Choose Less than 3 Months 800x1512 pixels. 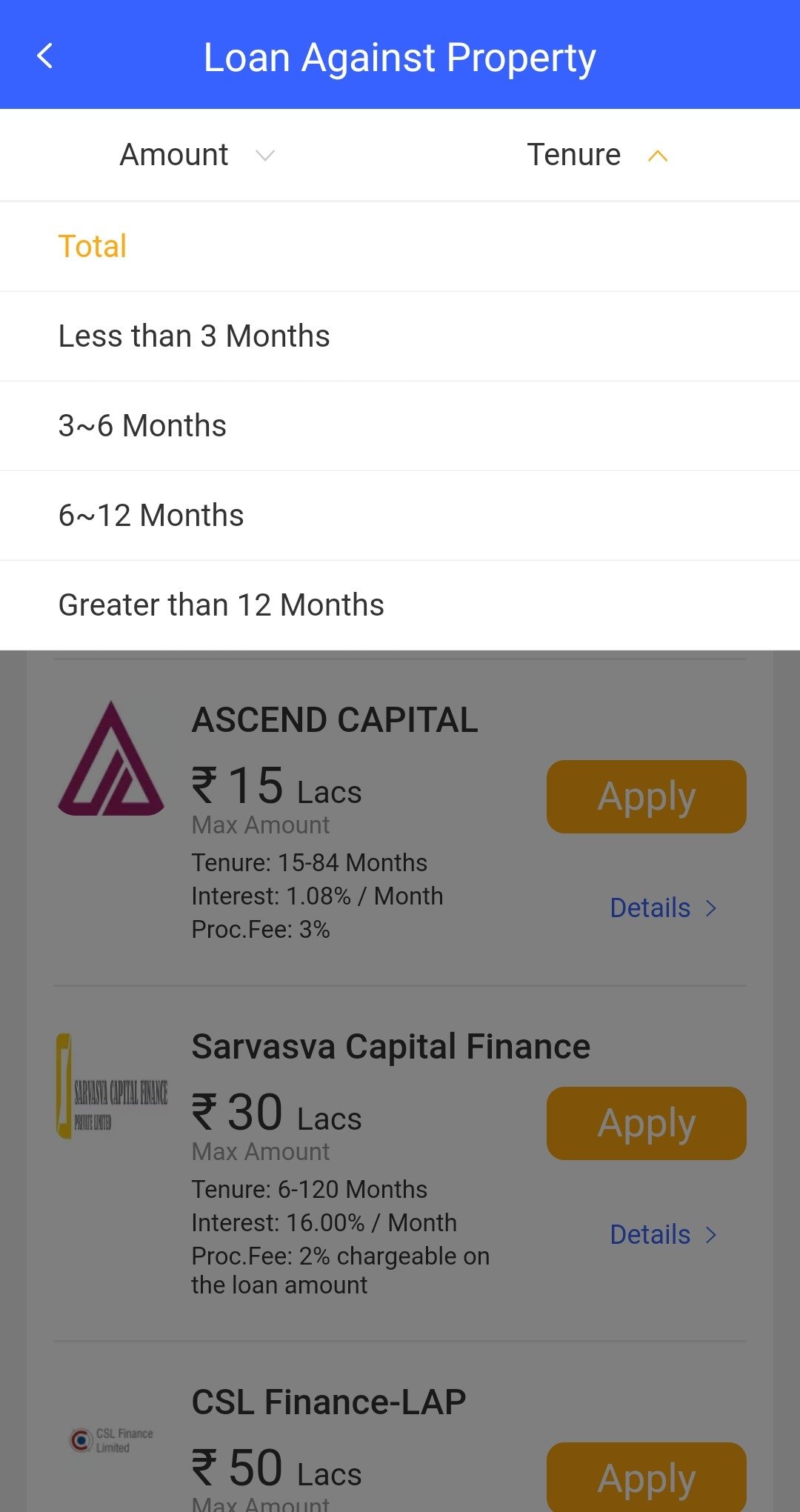[194, 336]
